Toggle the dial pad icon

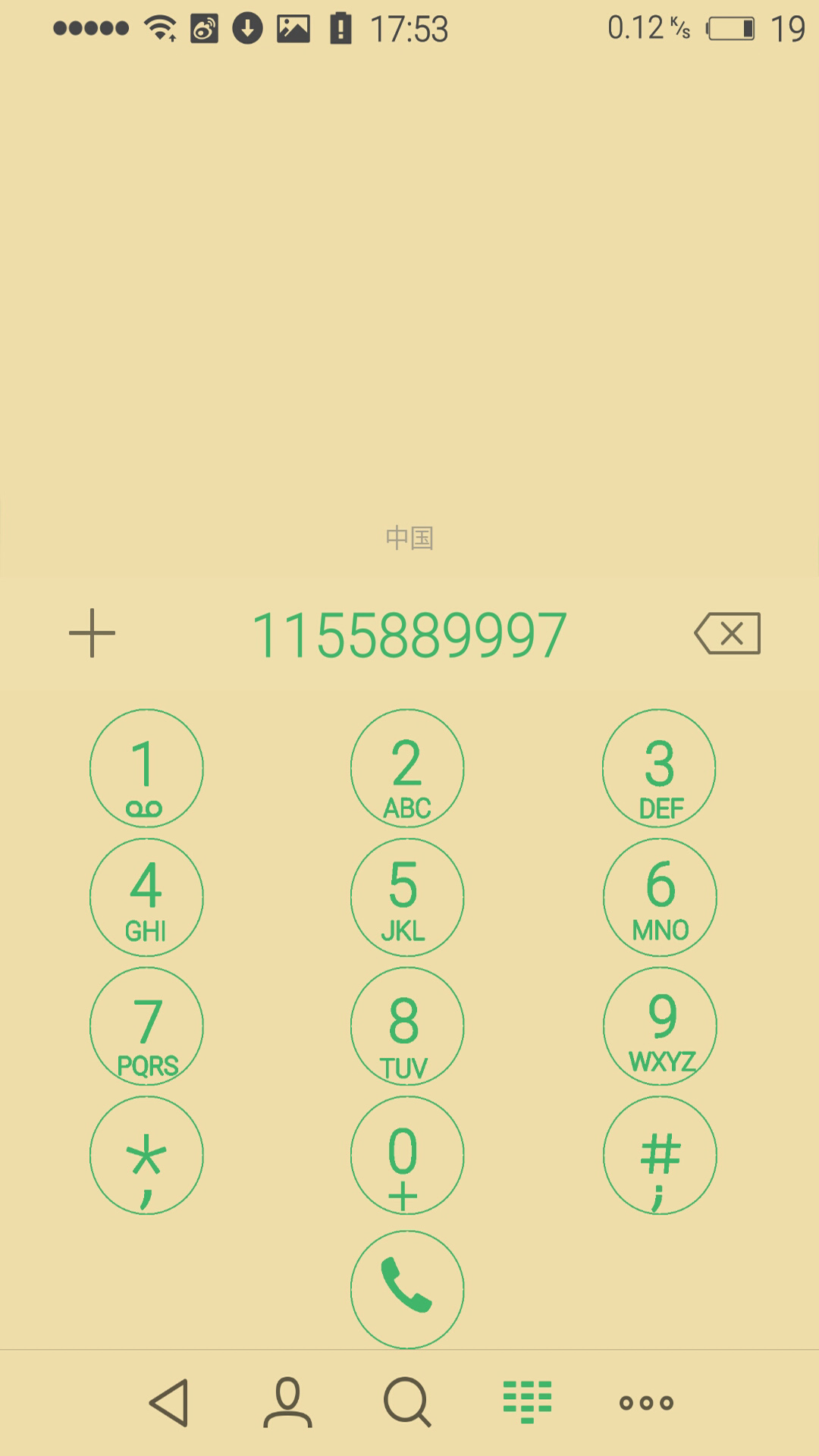pos(528,1402)
